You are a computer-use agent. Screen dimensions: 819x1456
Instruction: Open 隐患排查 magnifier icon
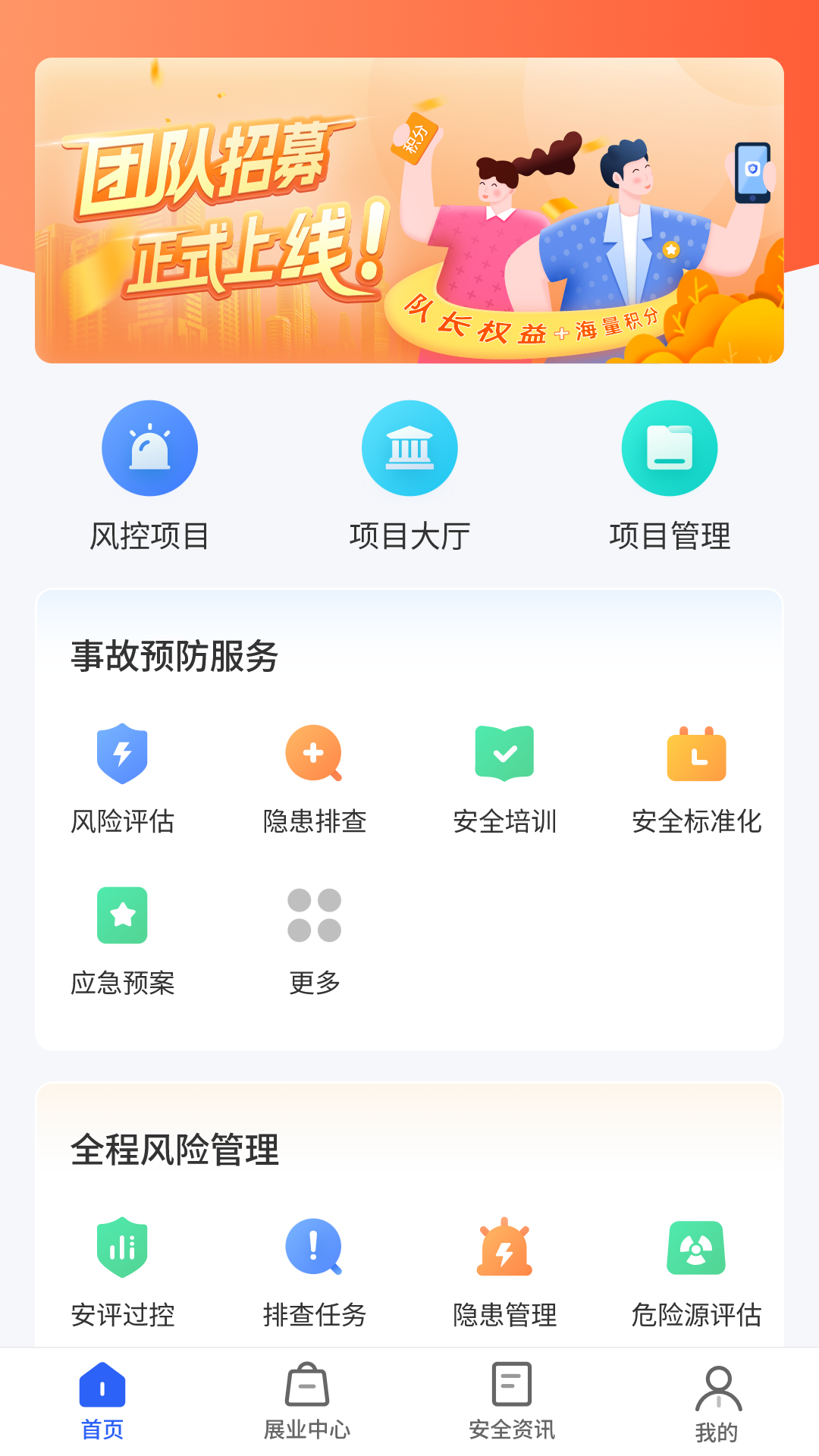pyautogui.click(x=314, y=754)
